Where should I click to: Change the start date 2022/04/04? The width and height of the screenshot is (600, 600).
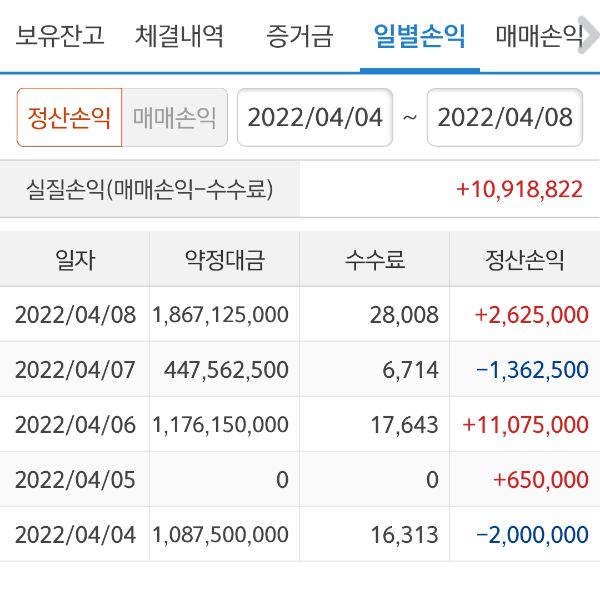315,118
